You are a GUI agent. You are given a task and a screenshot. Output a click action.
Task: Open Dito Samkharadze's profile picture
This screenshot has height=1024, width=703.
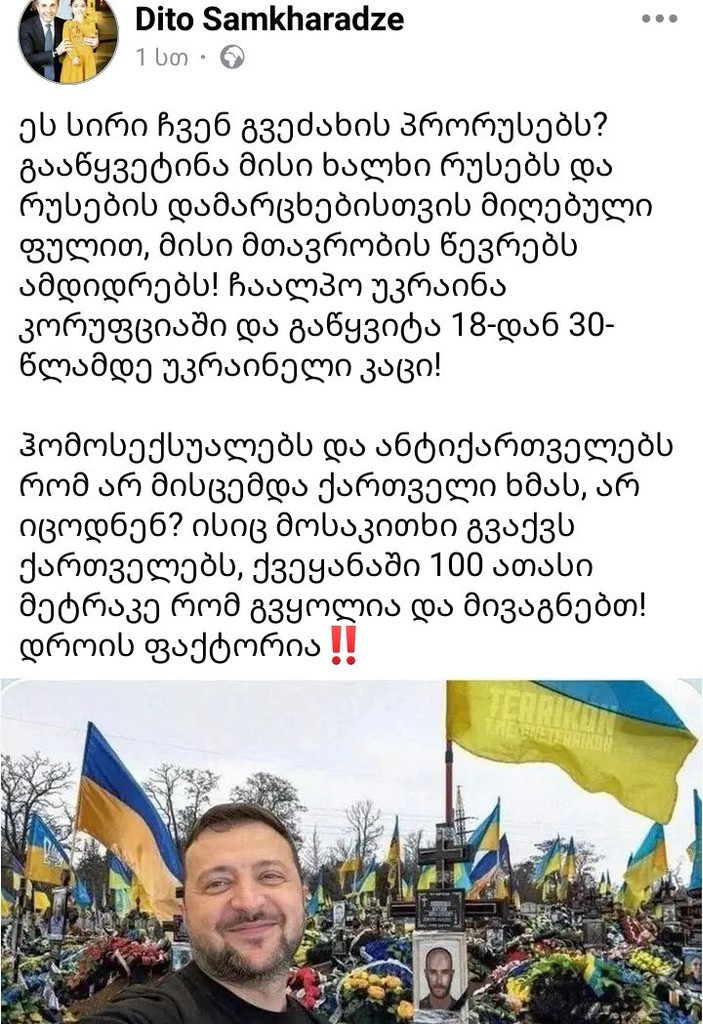click(68, 40)
